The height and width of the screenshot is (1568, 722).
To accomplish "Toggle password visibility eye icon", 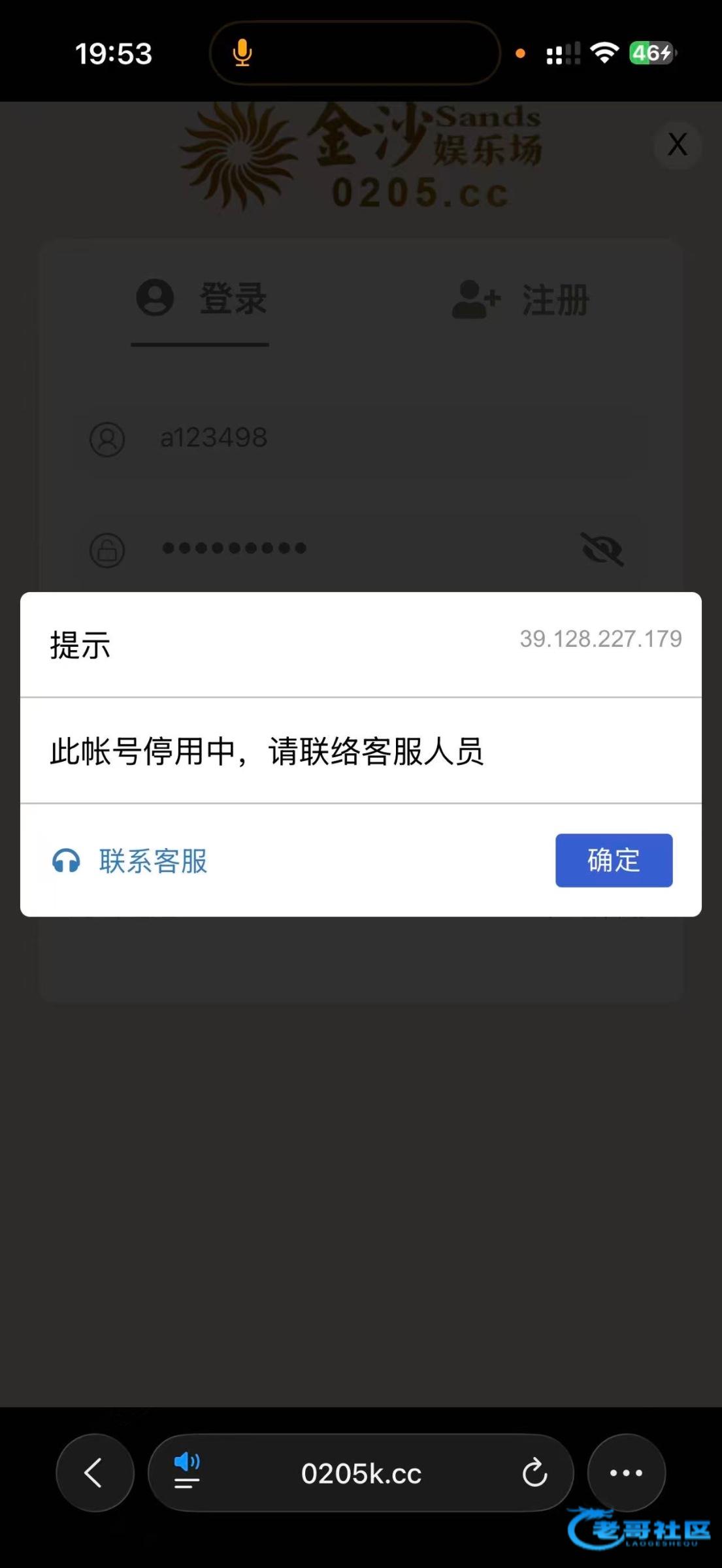I will pyautogui.click(x=602, y=549).
